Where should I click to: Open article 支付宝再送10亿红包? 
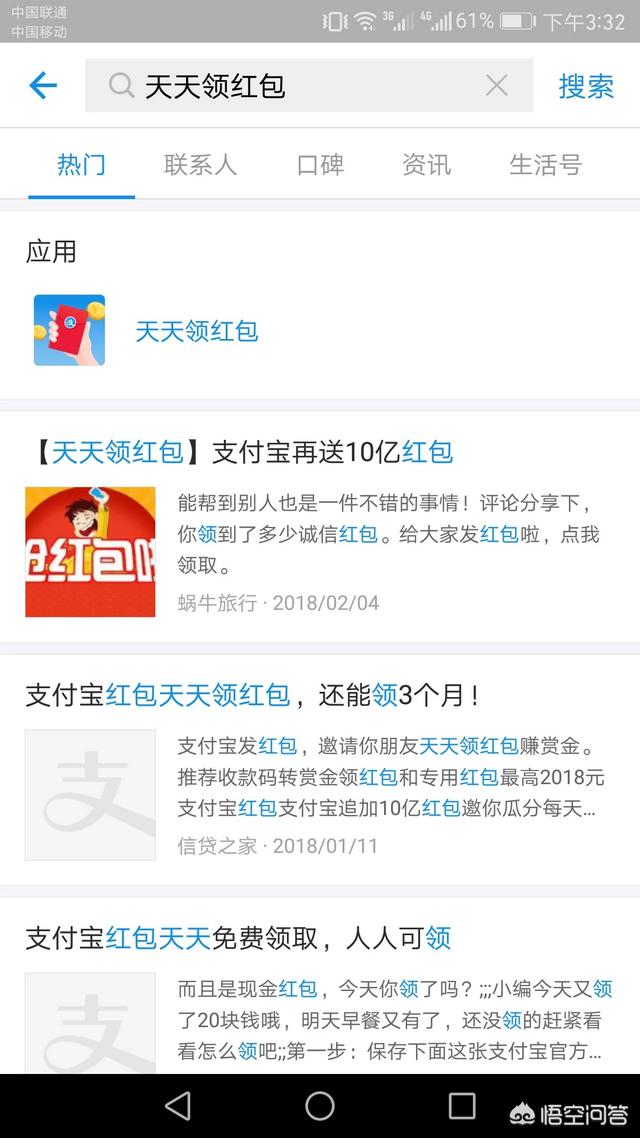click(x=320, y=528)
